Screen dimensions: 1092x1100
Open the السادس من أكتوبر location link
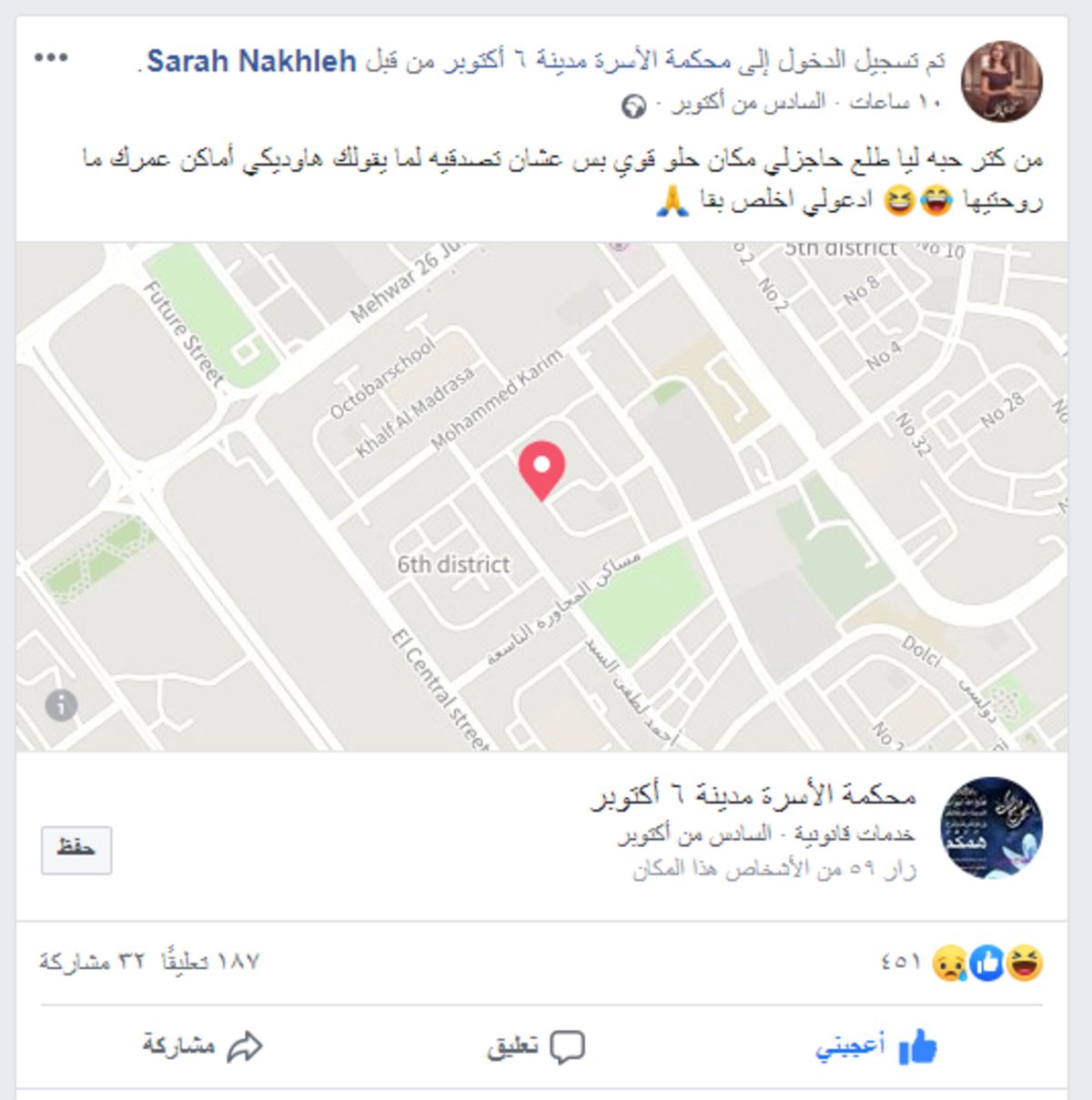tap(748, 103)
